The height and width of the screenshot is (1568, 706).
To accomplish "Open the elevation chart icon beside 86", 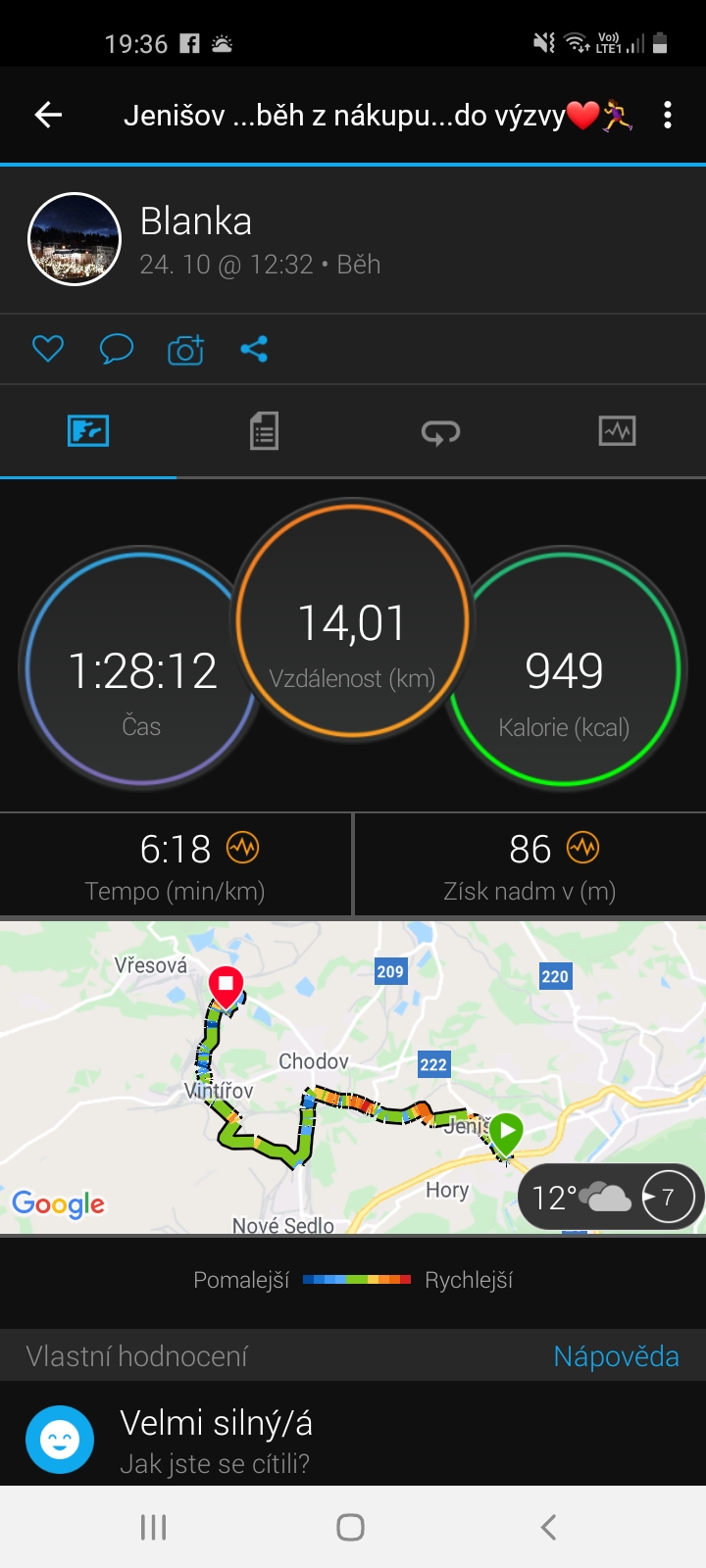I will point(582,848).
